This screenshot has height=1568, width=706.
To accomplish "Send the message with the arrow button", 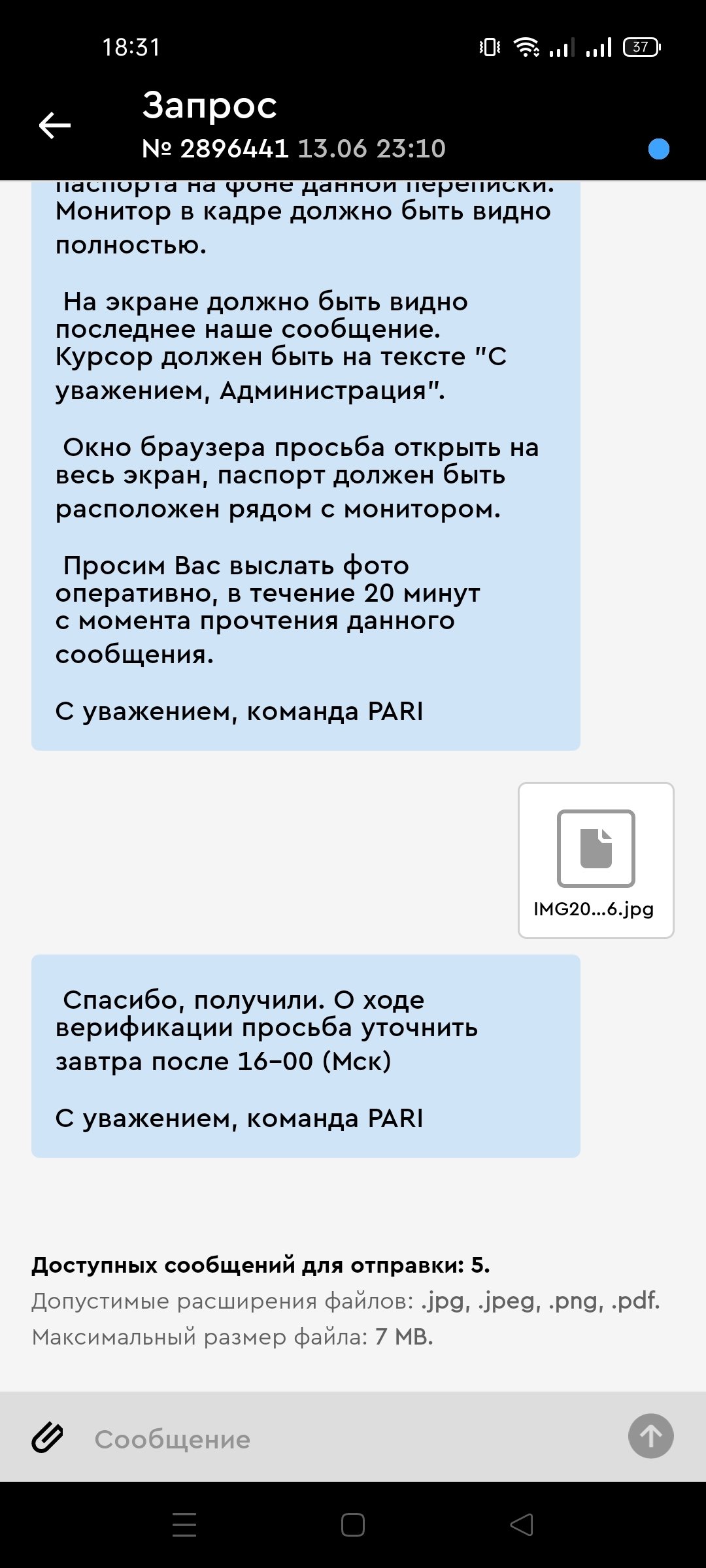I will (x=650, y=1436).
